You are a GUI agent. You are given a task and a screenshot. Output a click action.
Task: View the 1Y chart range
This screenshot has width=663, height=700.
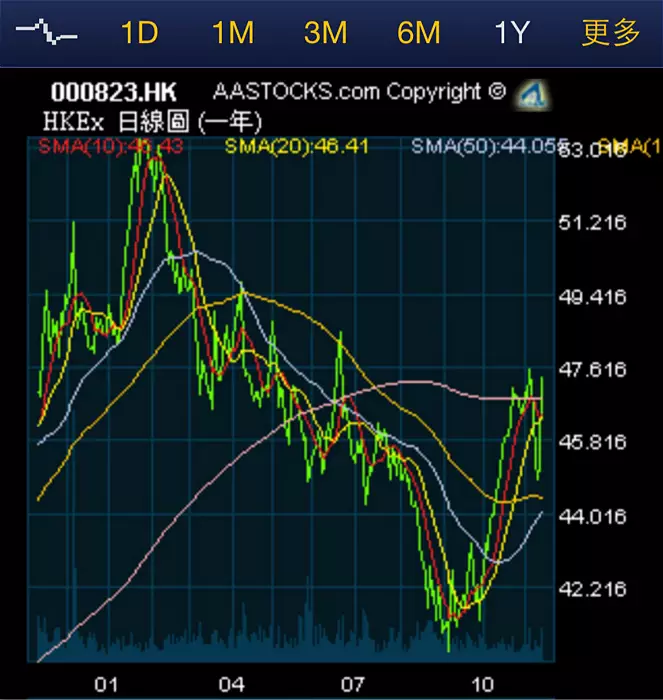[511, 33]
